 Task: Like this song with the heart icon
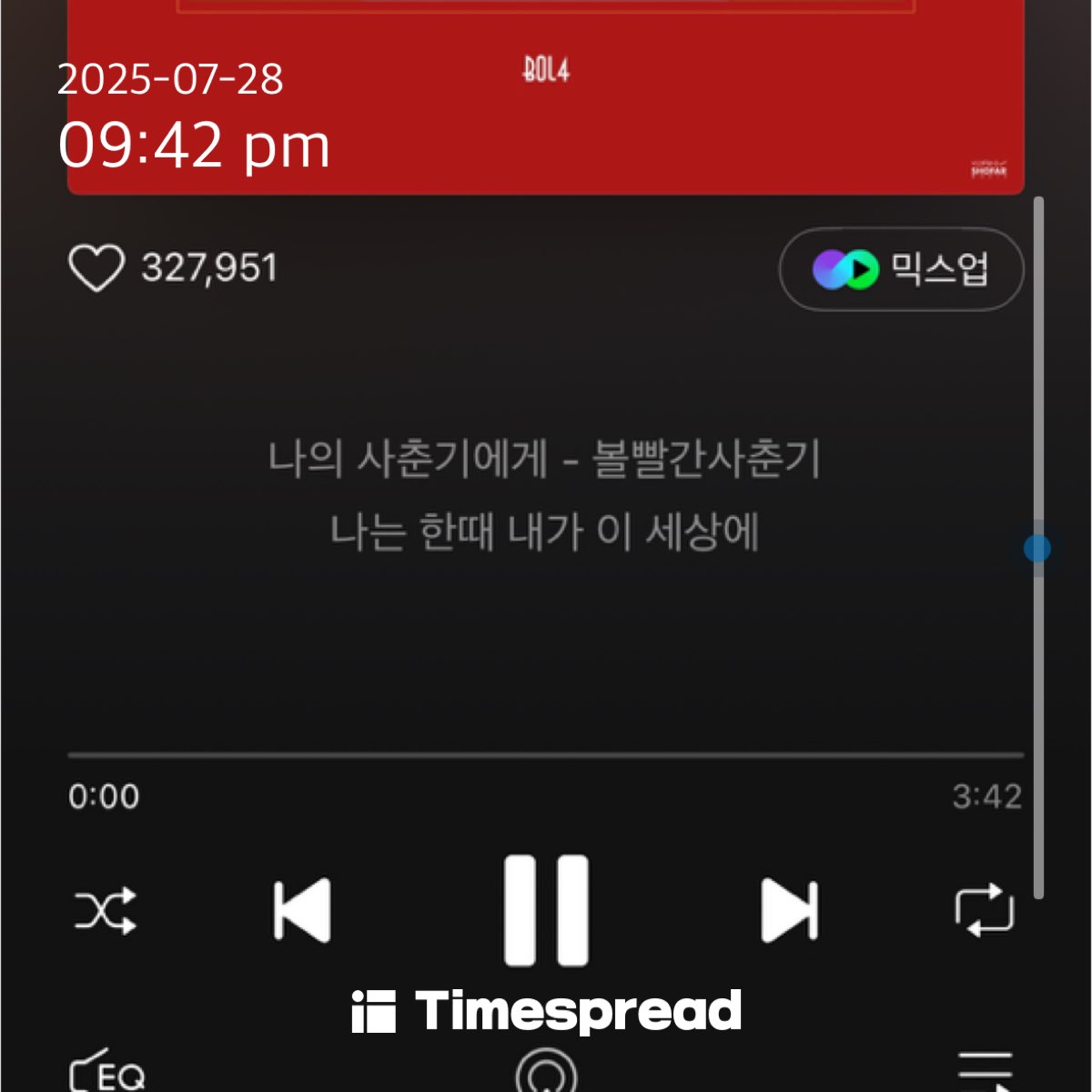click(96, 268)
